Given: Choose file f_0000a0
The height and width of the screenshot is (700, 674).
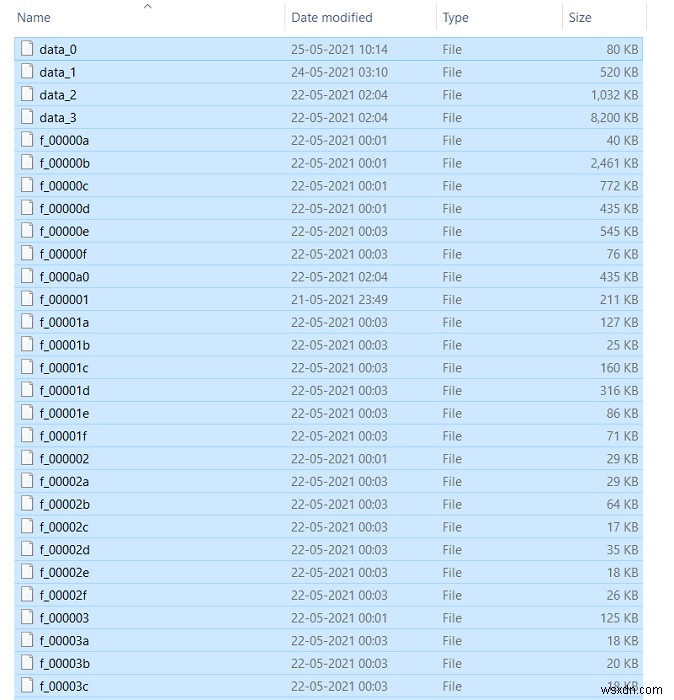Looking at the screenshot, I should coord(64,277).
